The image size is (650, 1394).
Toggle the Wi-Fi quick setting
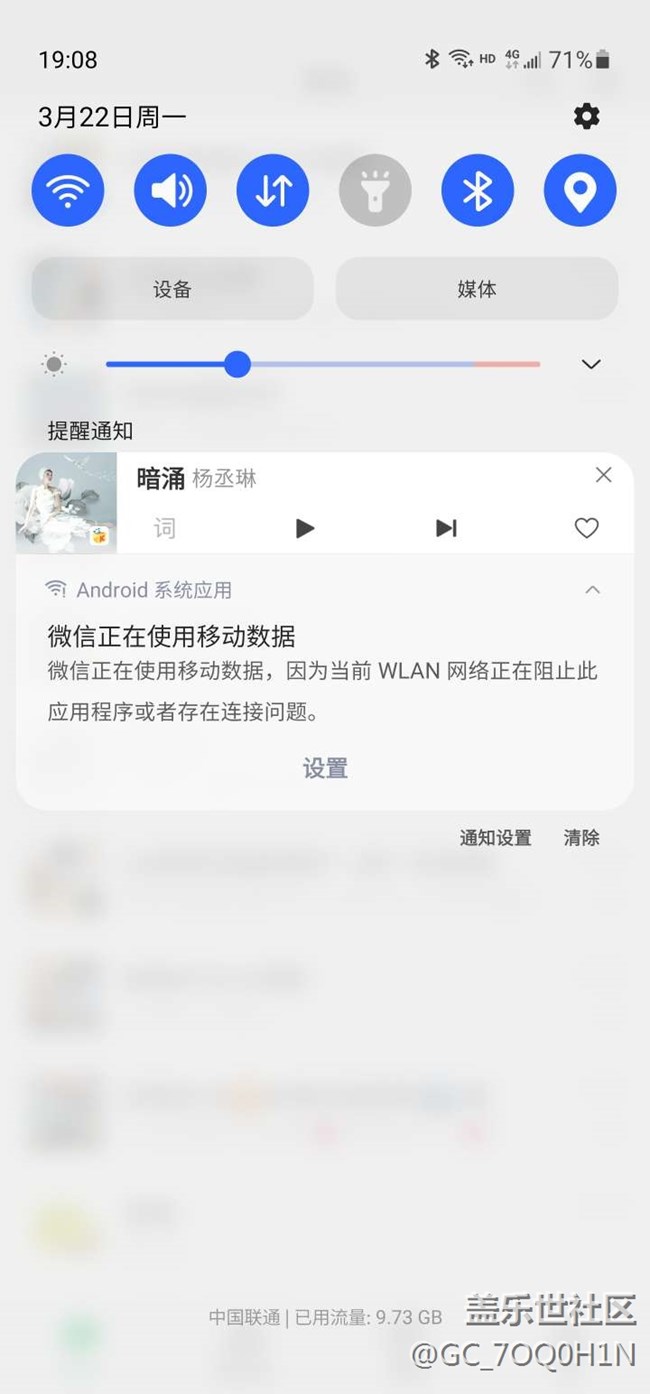[68, 190]
